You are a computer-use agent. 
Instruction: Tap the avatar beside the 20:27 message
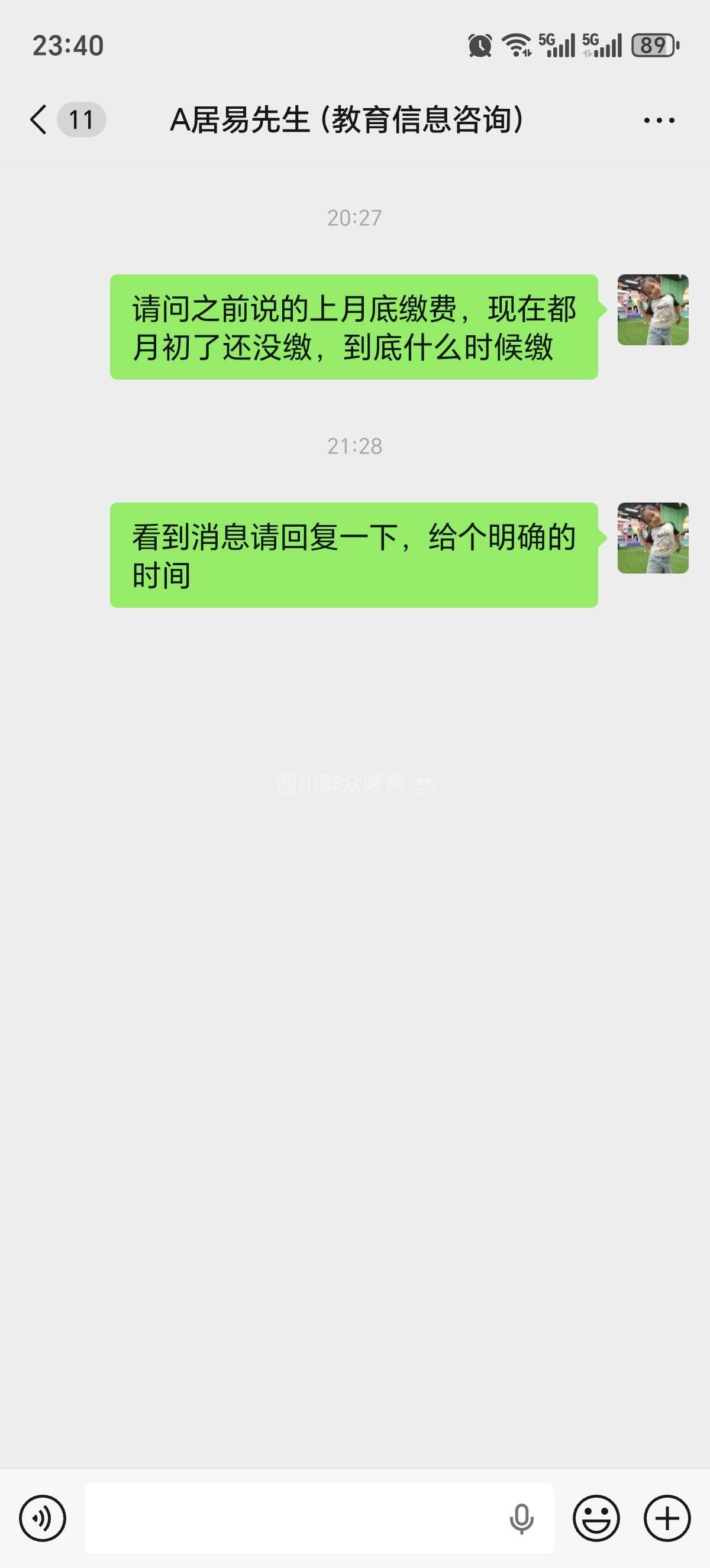tap(653, 310)
